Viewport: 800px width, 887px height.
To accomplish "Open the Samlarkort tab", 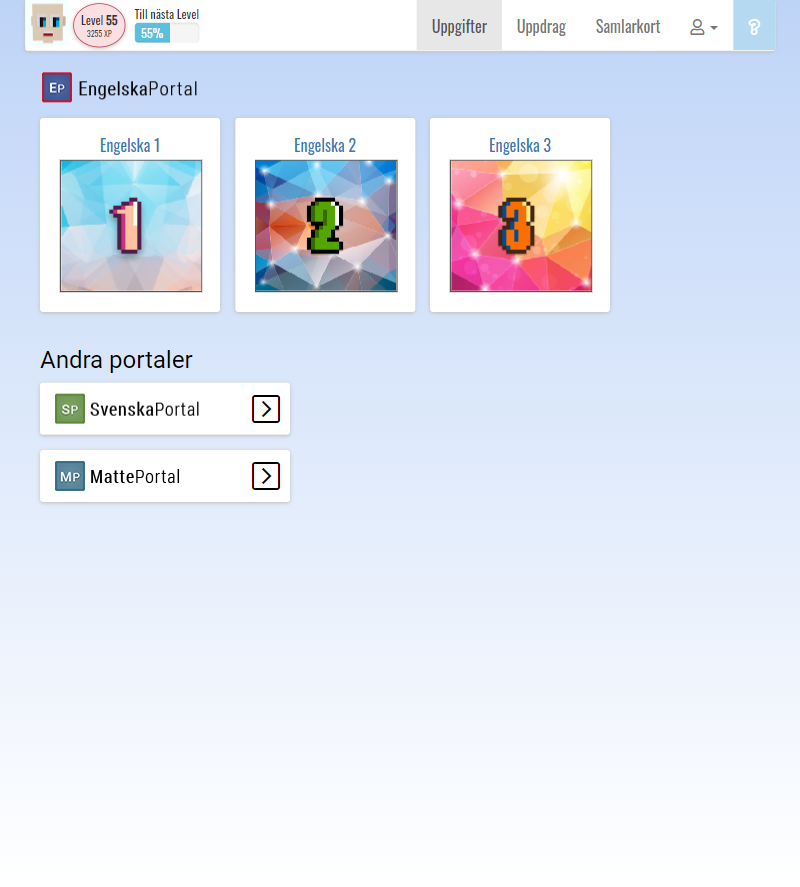I will click(627, 26).
